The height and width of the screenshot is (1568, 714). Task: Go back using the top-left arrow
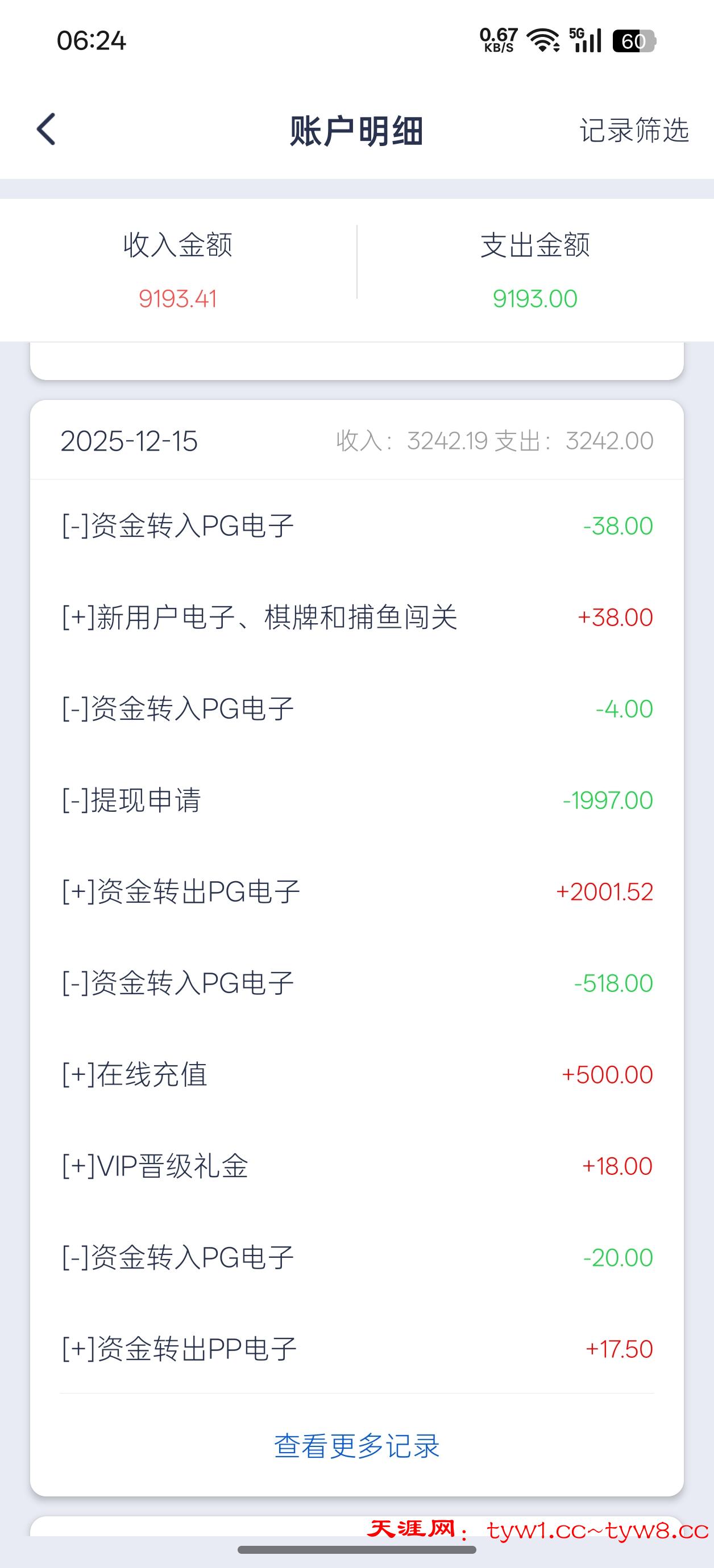pyautogui.click(x=46, y=129)
